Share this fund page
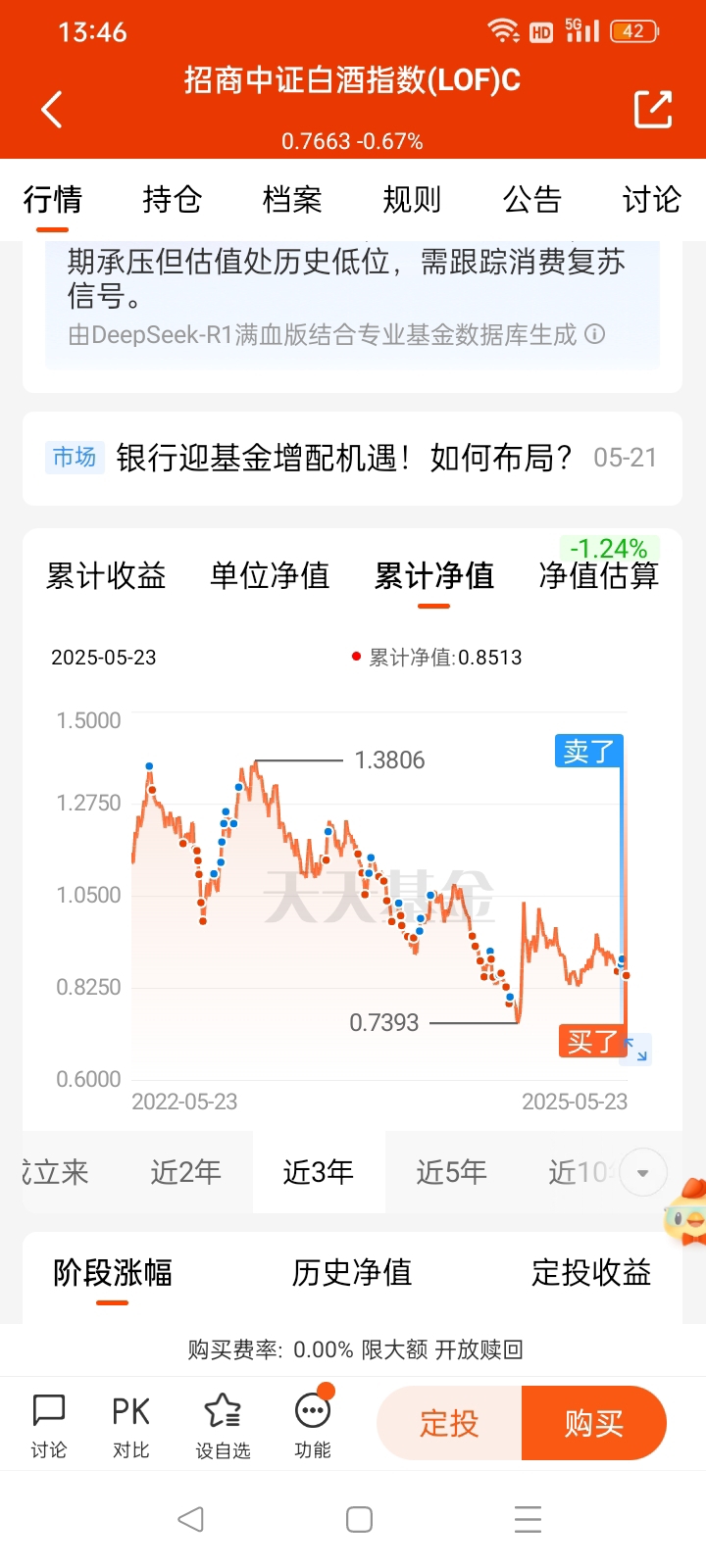Screen dimensions: 706x1568 tap(653, 109)
